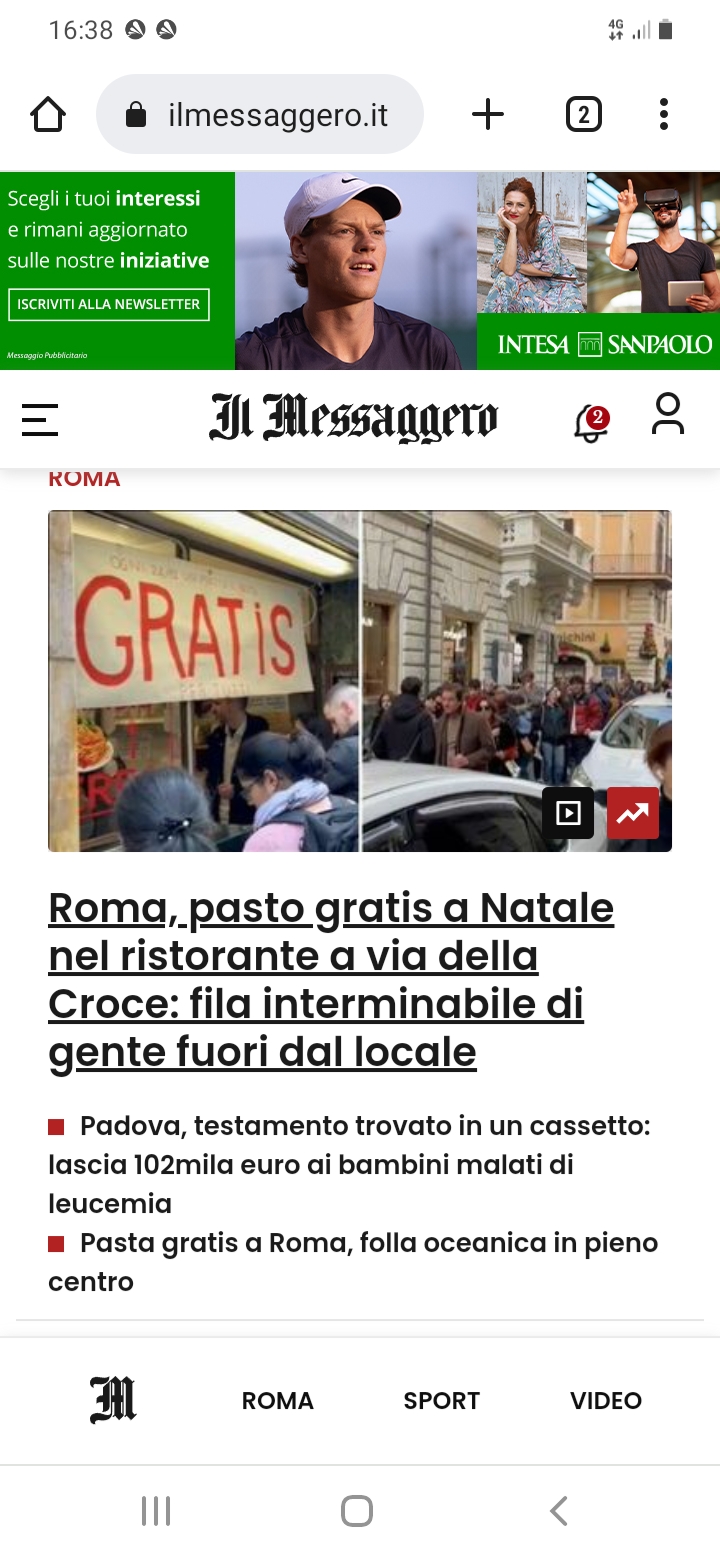The height and width of the screenshot is (1560, 720).
Task: Open the user account icon
Action: tap(667, 414)
